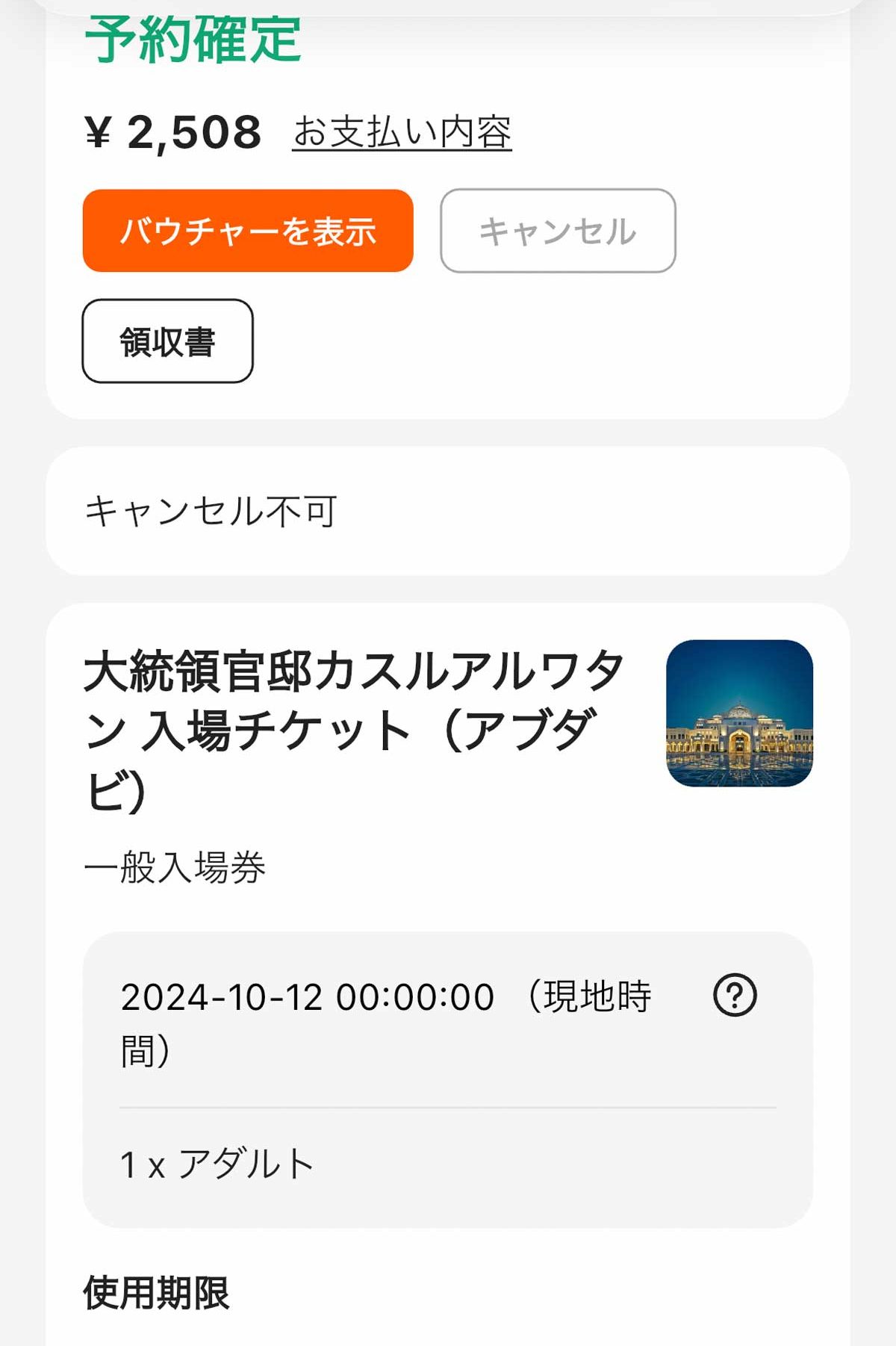Open the 領収書 receipt
896x1346 pixels.
(167, 341)
